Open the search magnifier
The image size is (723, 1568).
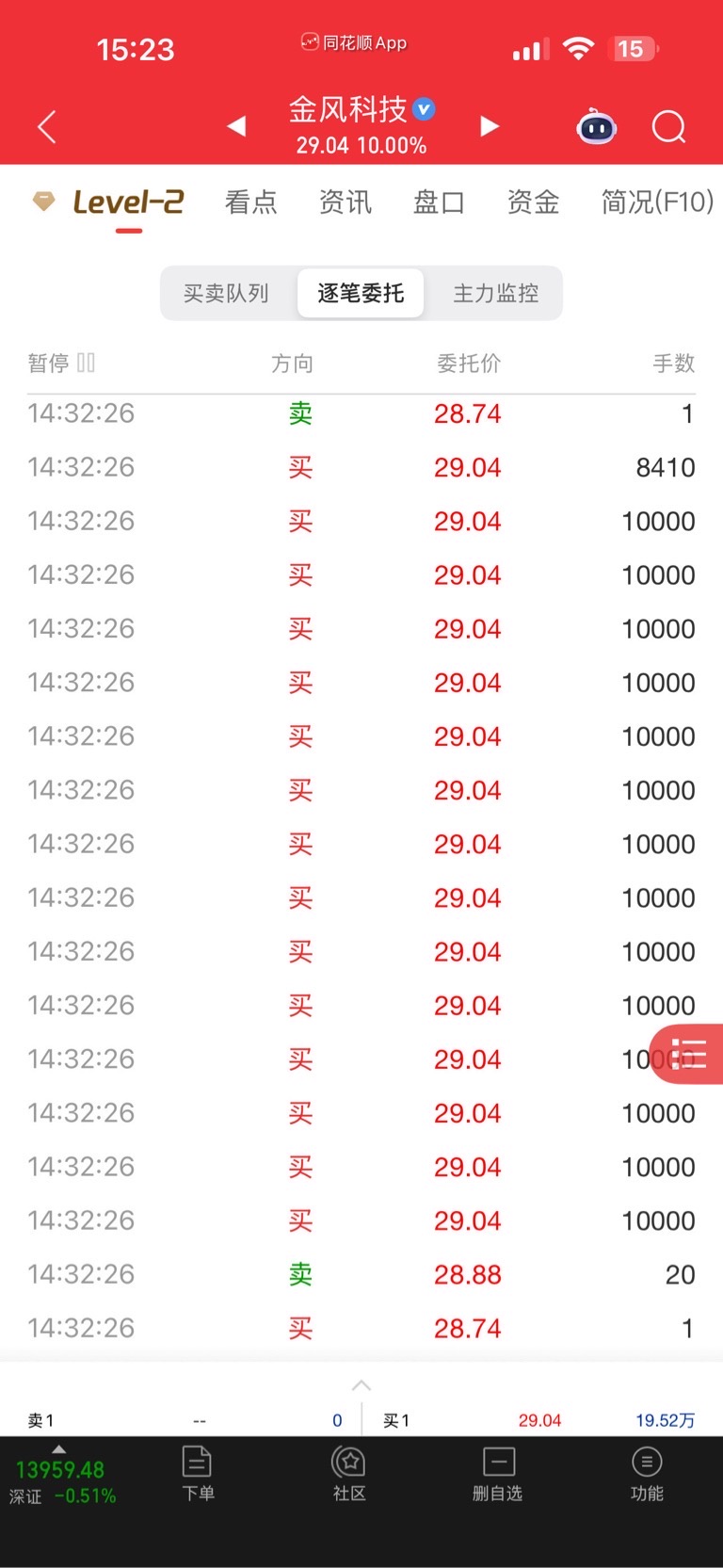point(668,127)
